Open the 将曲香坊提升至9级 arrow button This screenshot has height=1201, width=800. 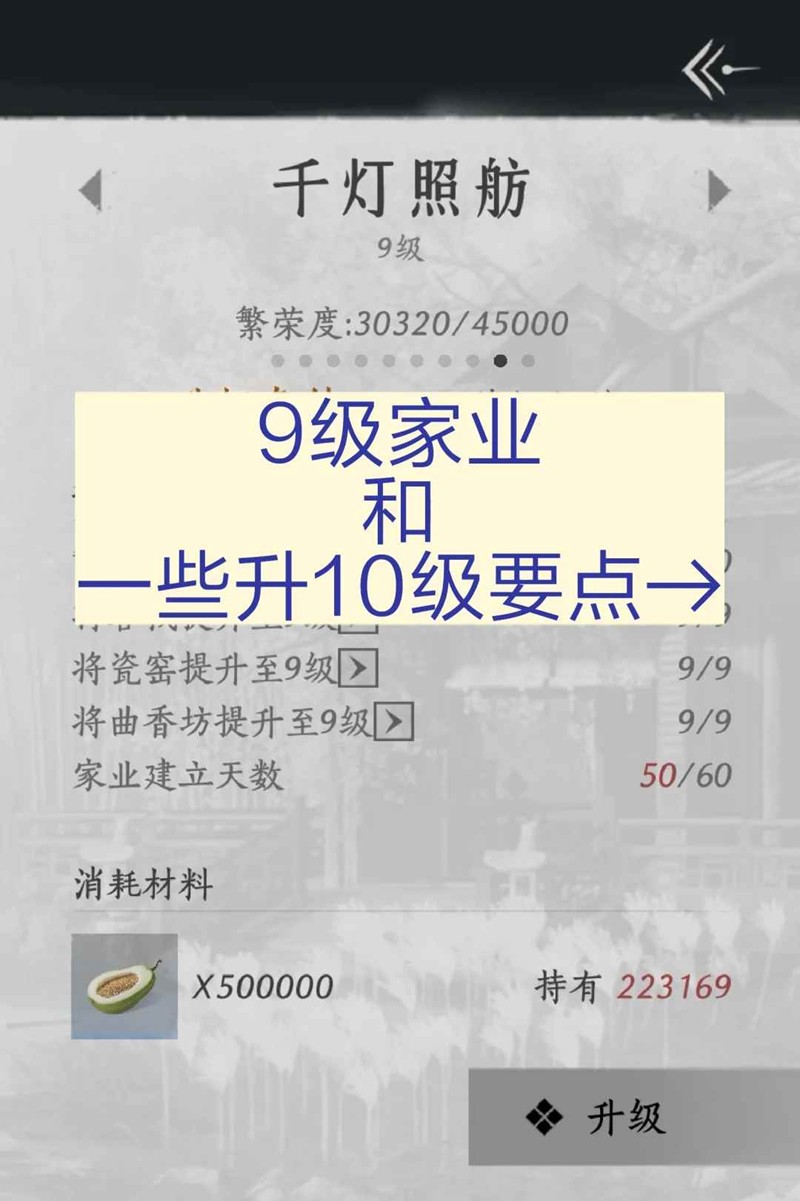pos(394,721)
